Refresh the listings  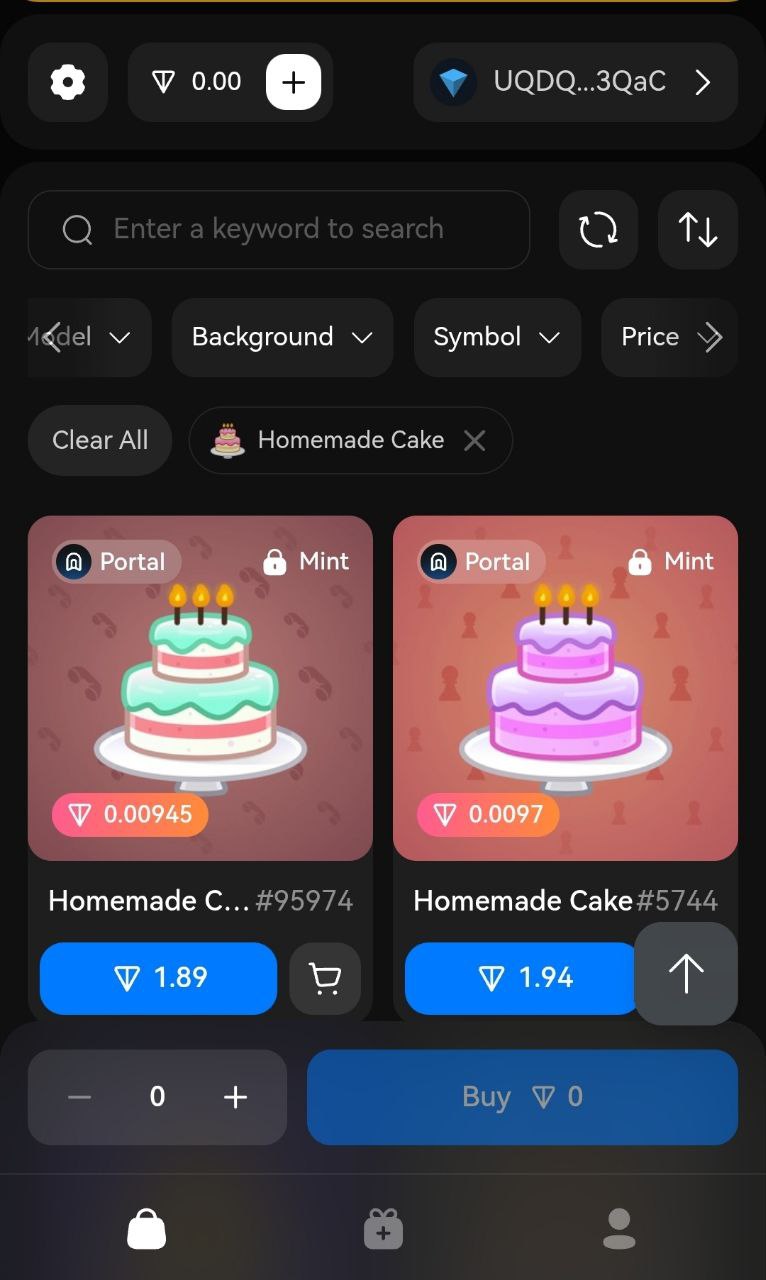pos(598,229)
